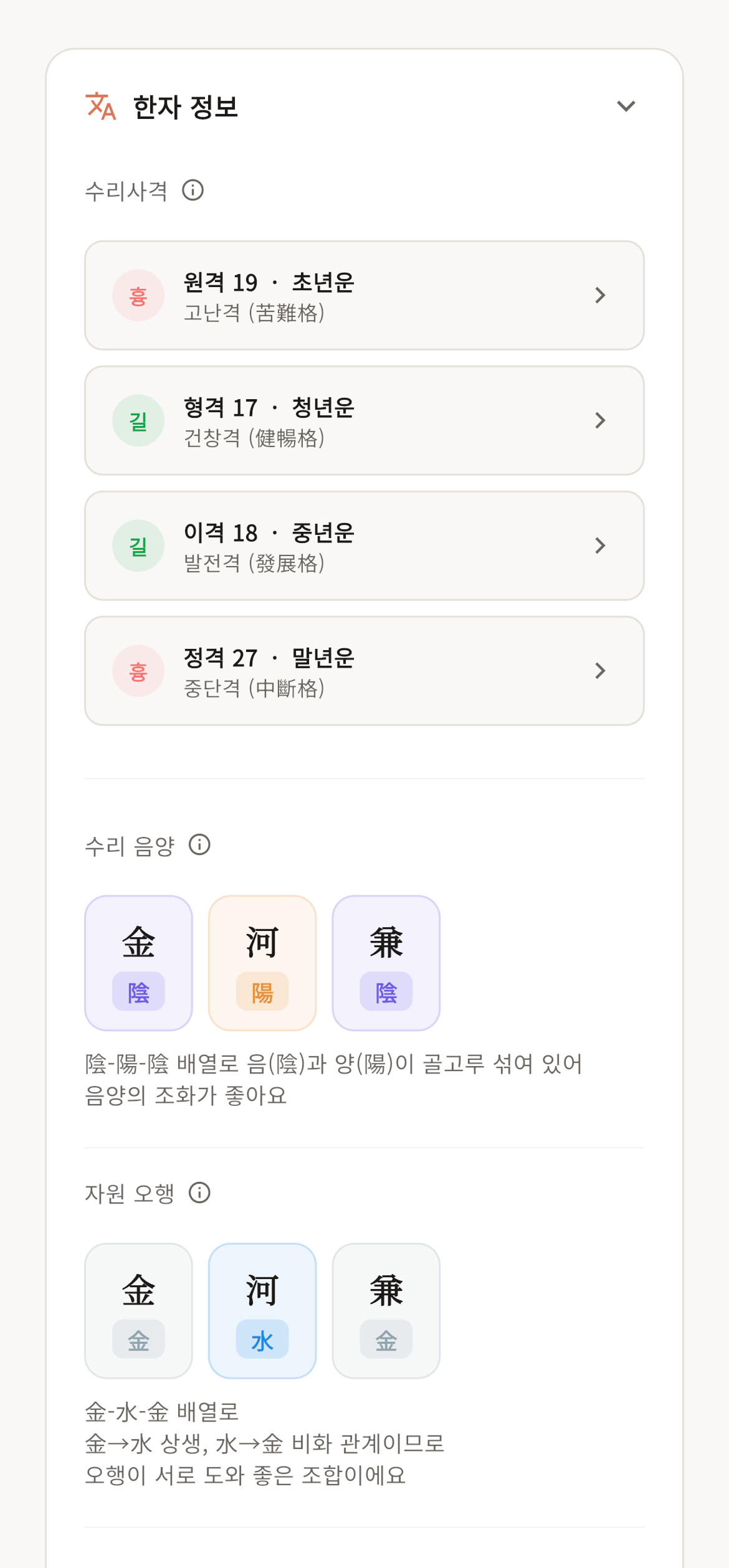Open the 자원 오행 info tooltip
Viewport: 729px width, 1568px height.
pos(199,1193)
